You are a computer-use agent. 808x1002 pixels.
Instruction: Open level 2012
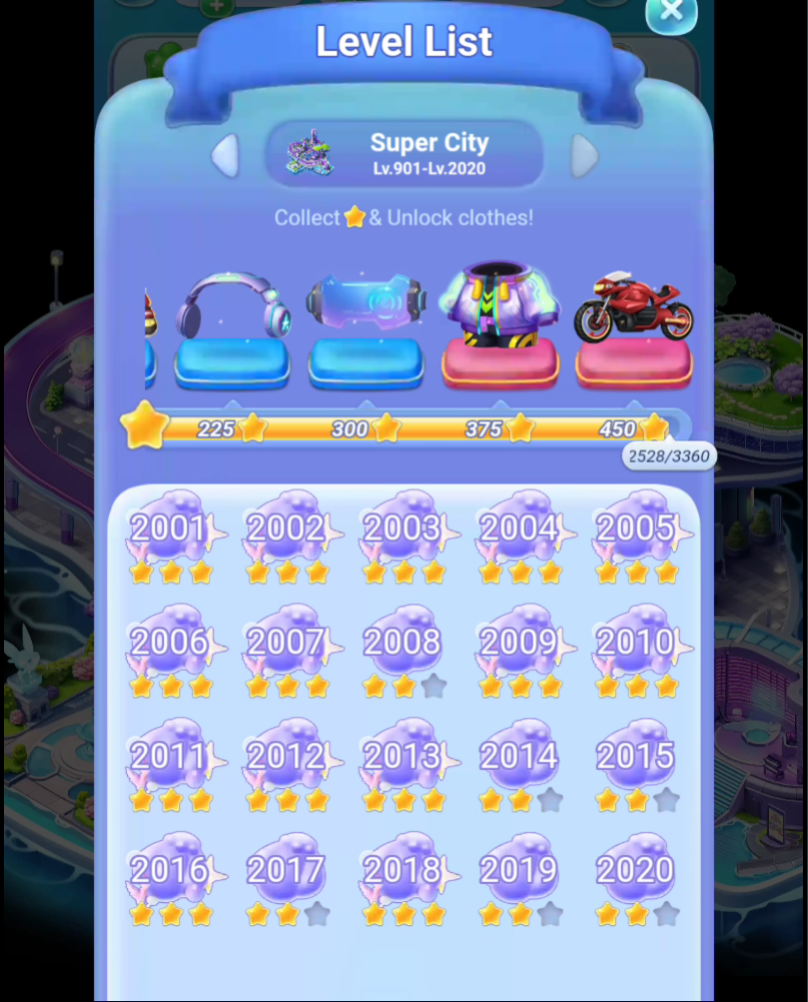click(287, 758)
